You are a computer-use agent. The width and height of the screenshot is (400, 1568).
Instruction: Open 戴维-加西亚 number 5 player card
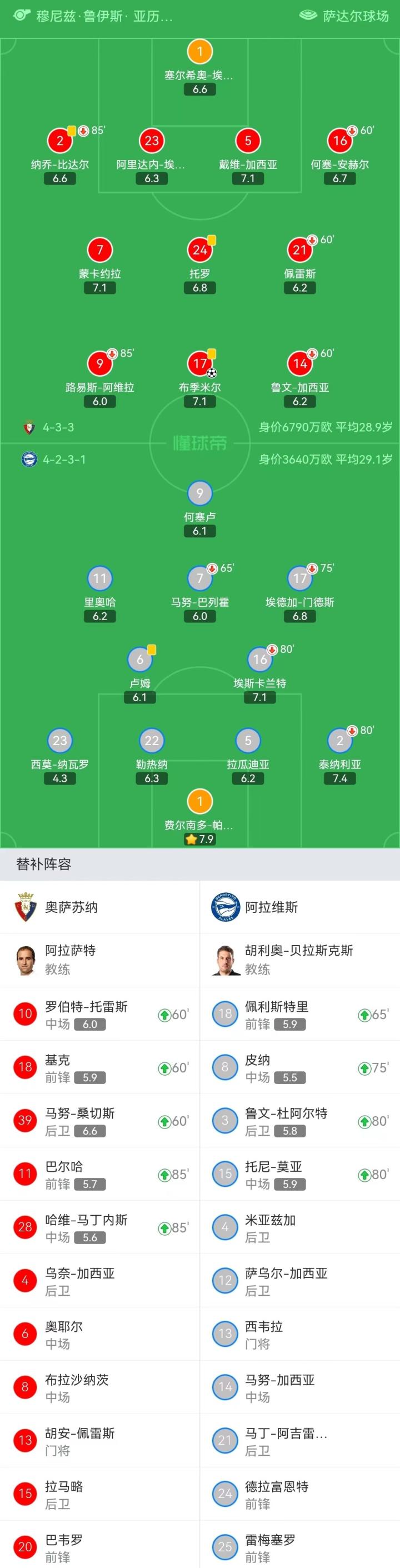248,141
